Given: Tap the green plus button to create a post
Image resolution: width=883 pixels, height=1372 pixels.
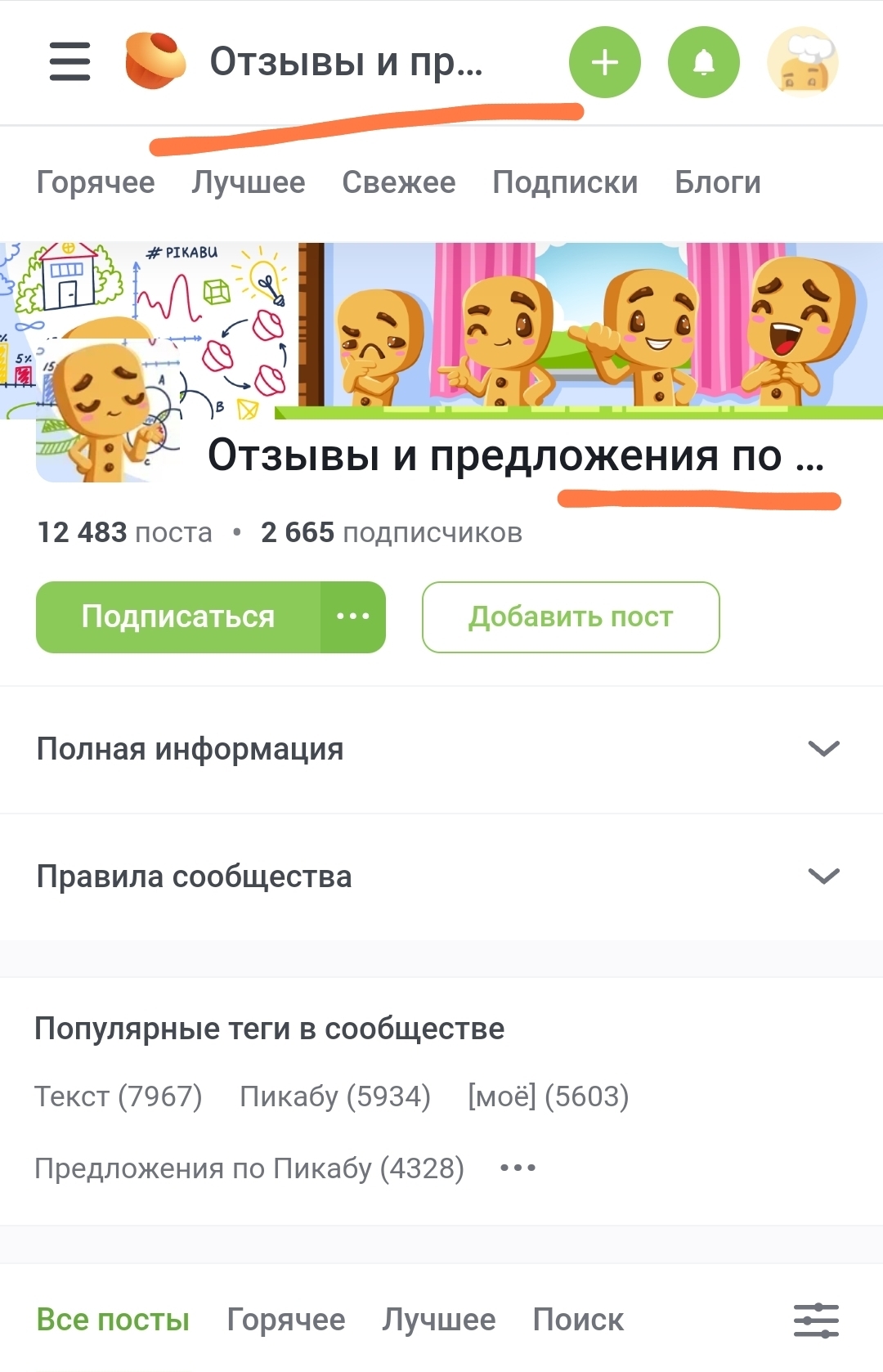Looking at the screenshot, I should [605, 62].
